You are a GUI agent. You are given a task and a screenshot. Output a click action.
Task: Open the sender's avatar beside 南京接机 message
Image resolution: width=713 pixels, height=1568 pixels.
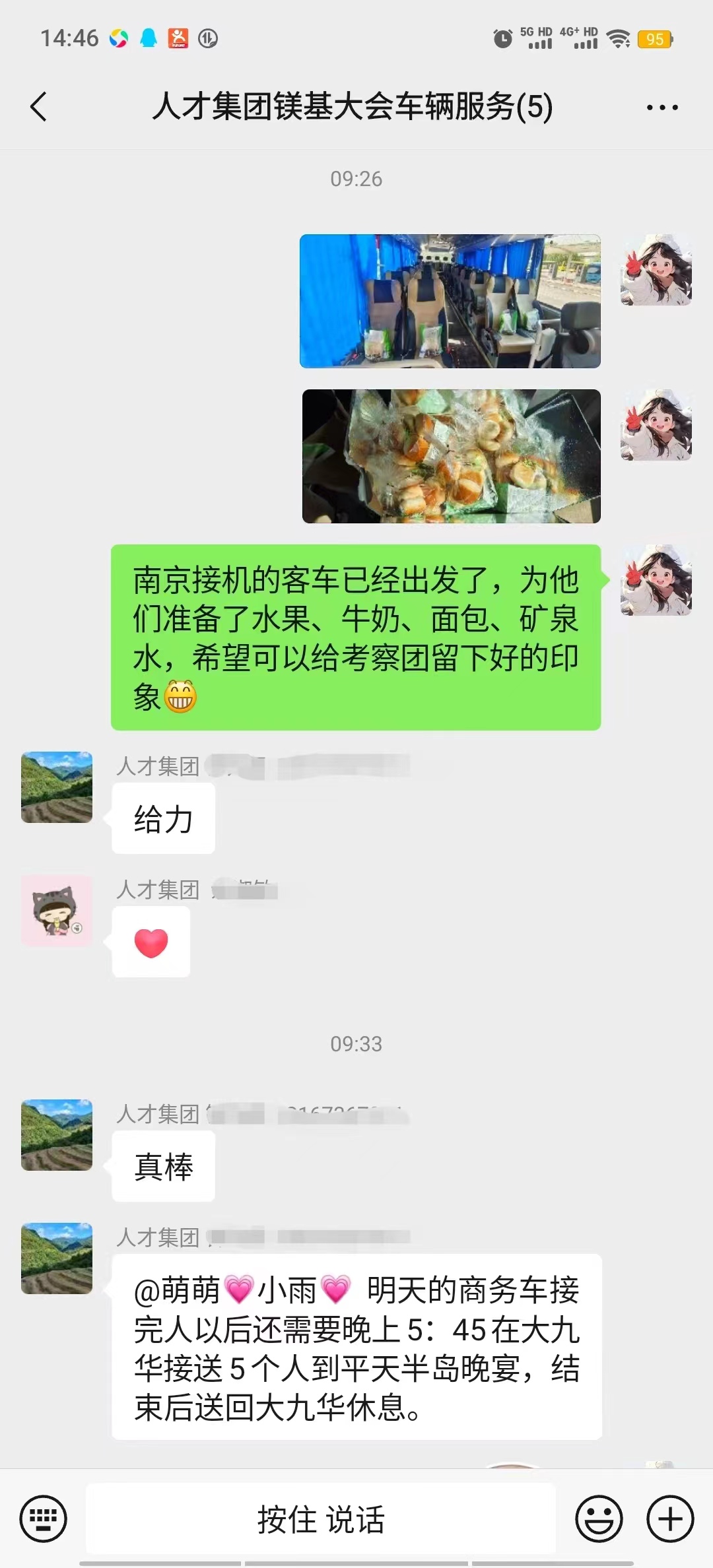656,580
